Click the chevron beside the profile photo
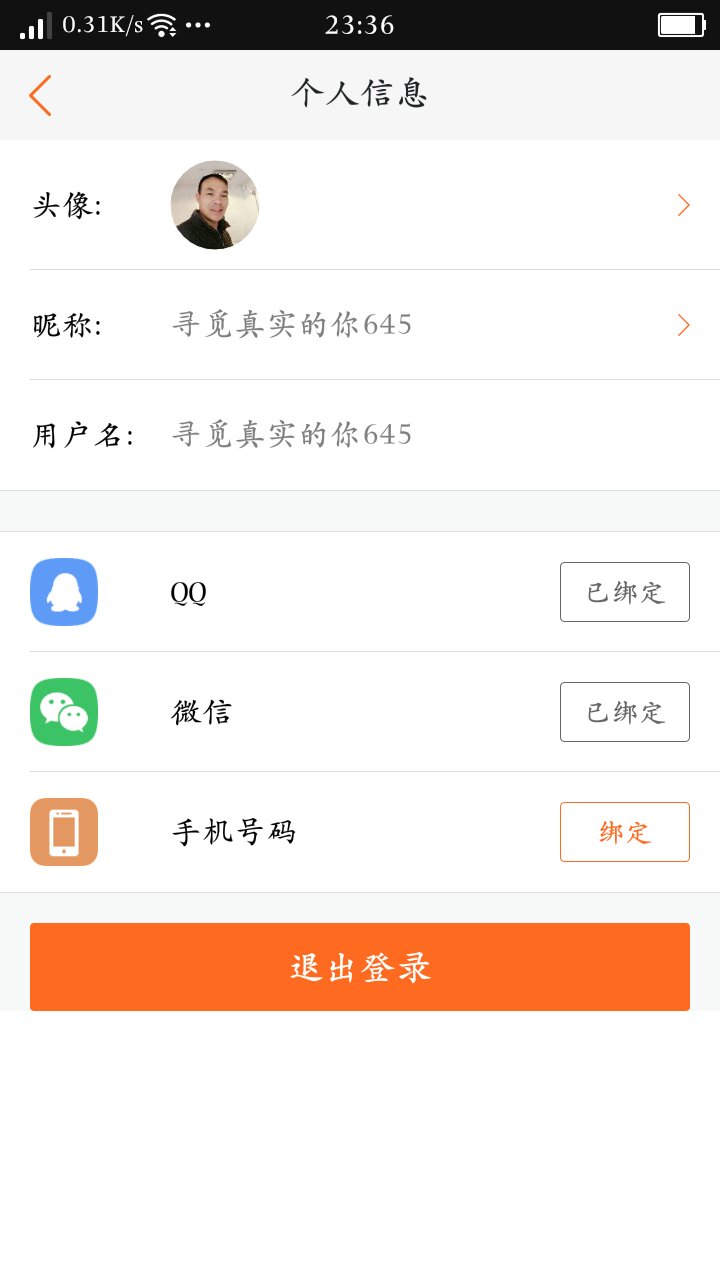Screen dimensions: 720x1280 coord(683,205)
